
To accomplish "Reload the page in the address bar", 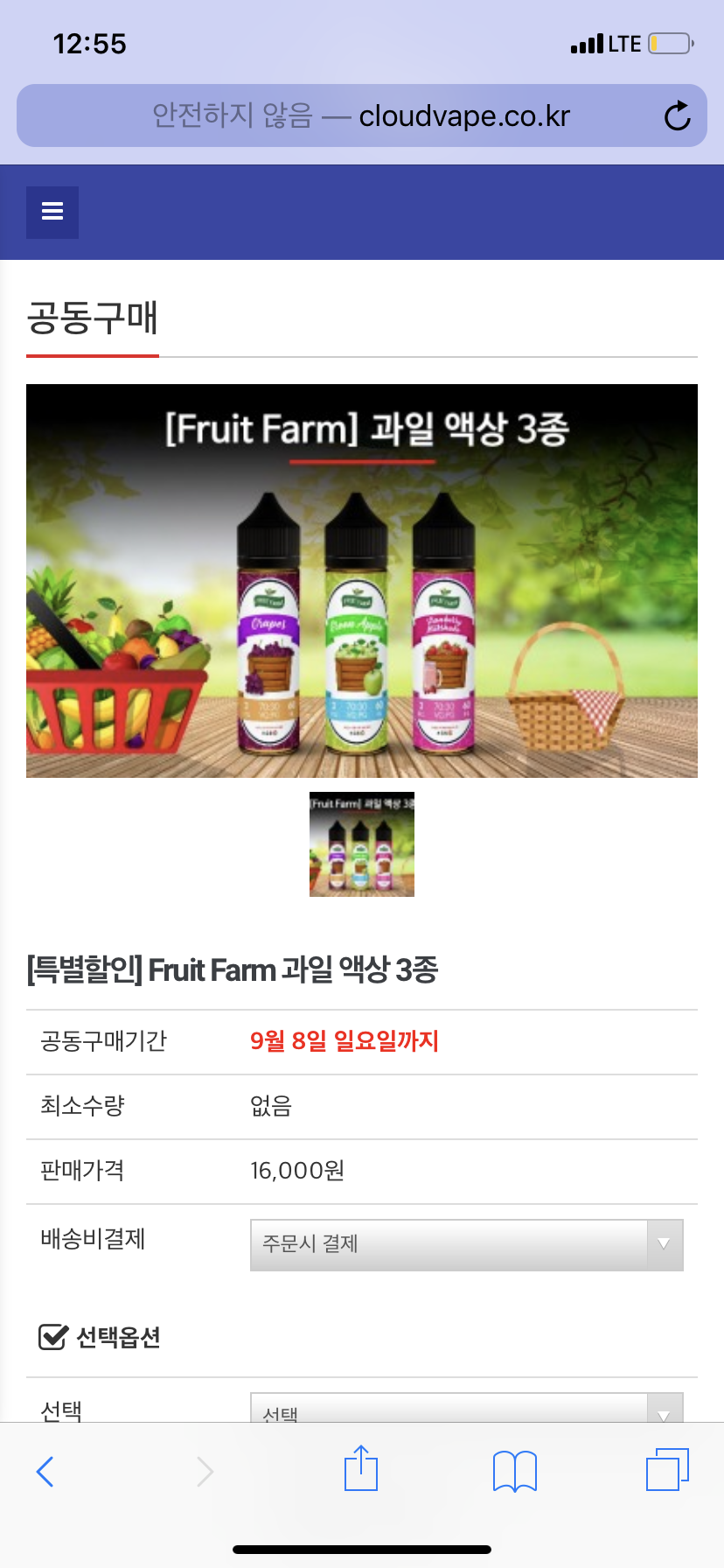I will [677, 116].
